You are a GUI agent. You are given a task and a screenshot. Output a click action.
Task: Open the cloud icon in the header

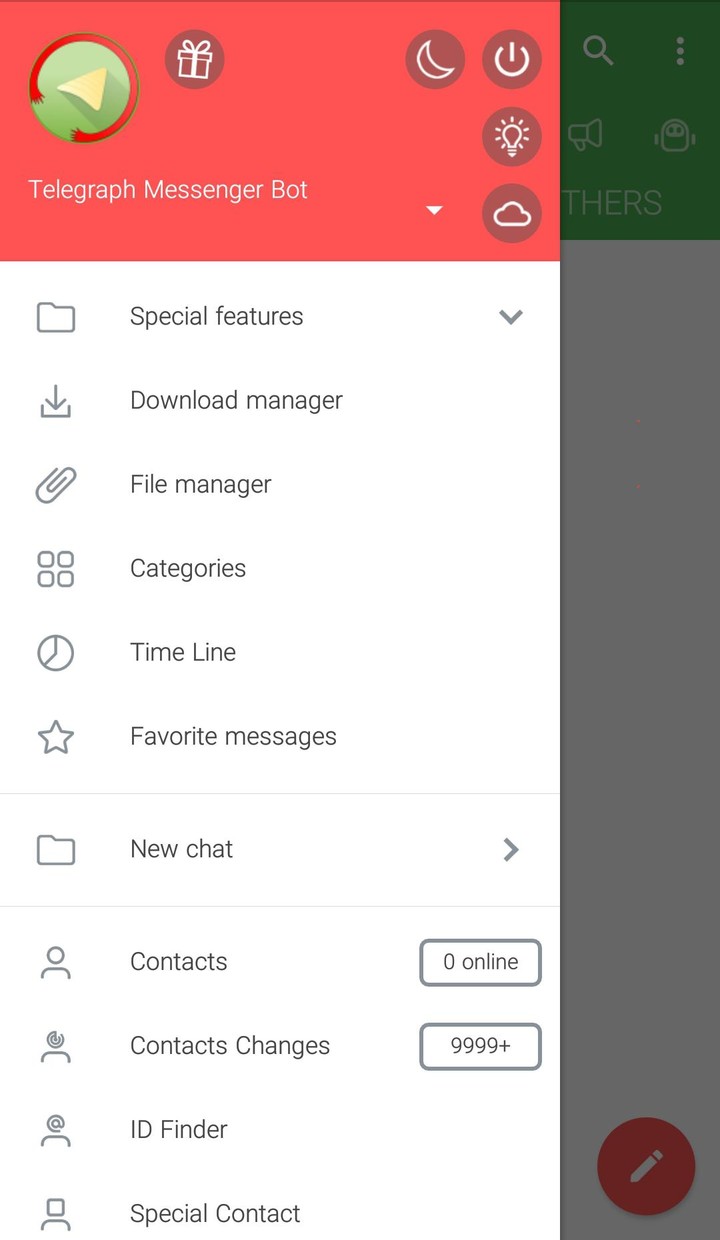coord(512,213)
